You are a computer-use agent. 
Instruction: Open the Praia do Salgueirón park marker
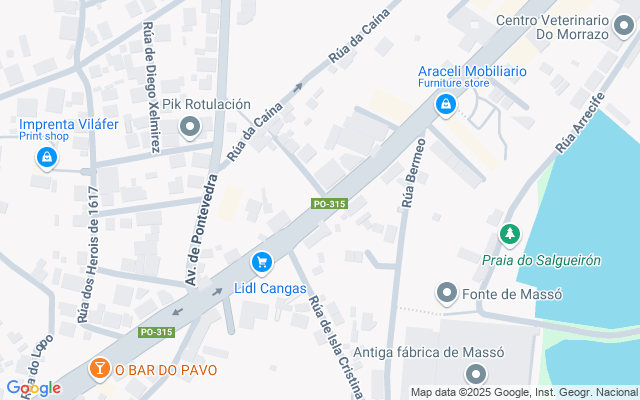pyautogui.click(x=509, y=235)
